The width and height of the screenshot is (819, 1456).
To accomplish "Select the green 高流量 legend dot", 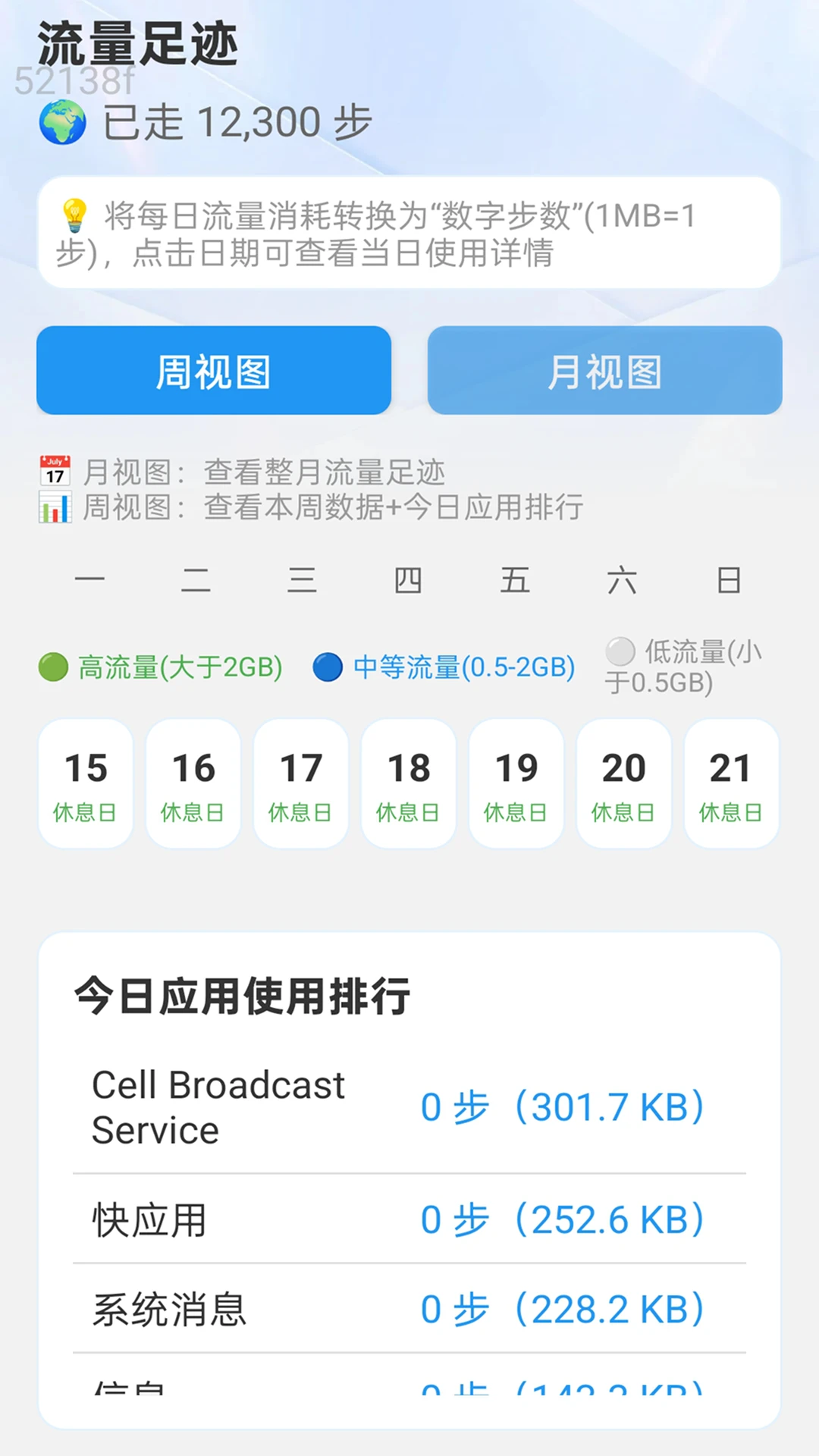I will tap(52, 667).
